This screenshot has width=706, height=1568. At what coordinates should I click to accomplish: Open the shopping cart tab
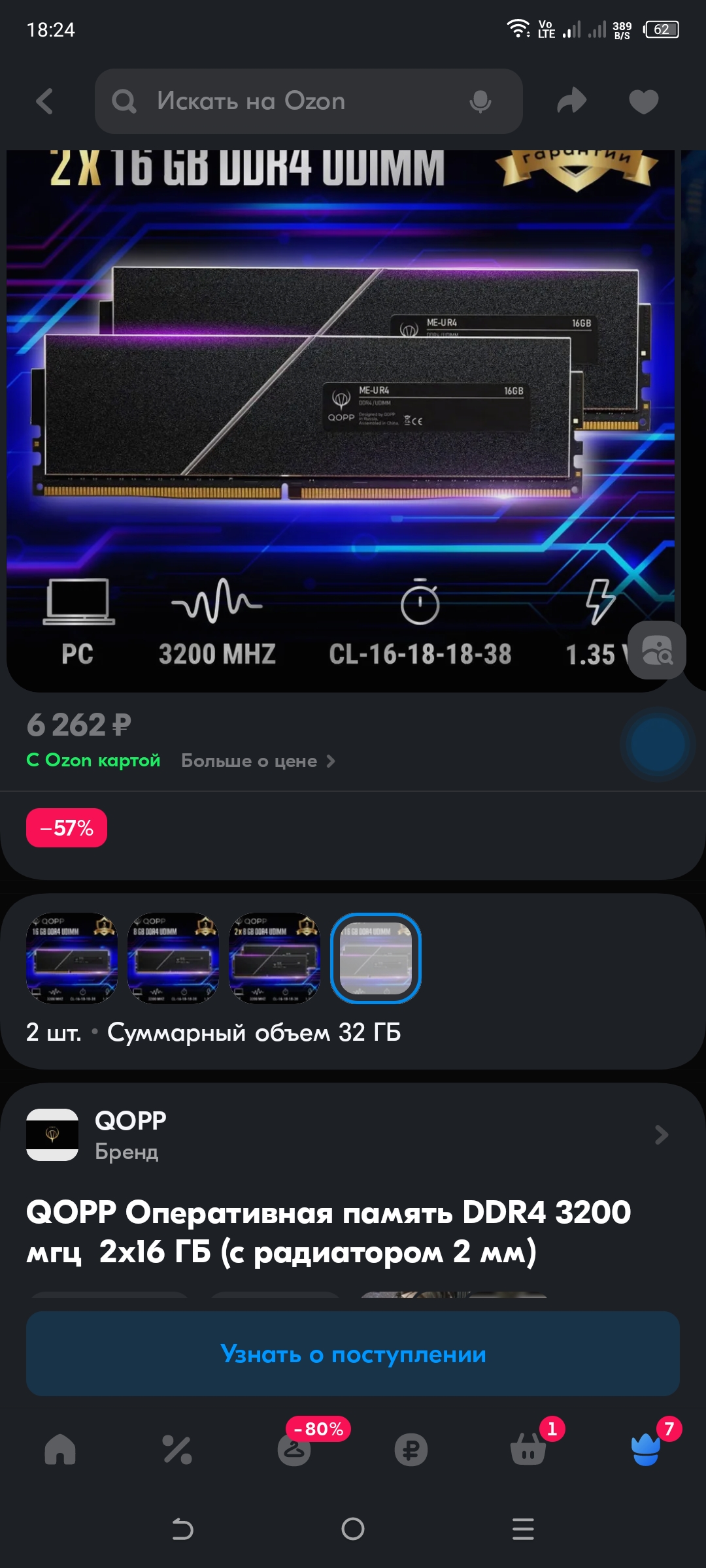(x=528, y=1449)
